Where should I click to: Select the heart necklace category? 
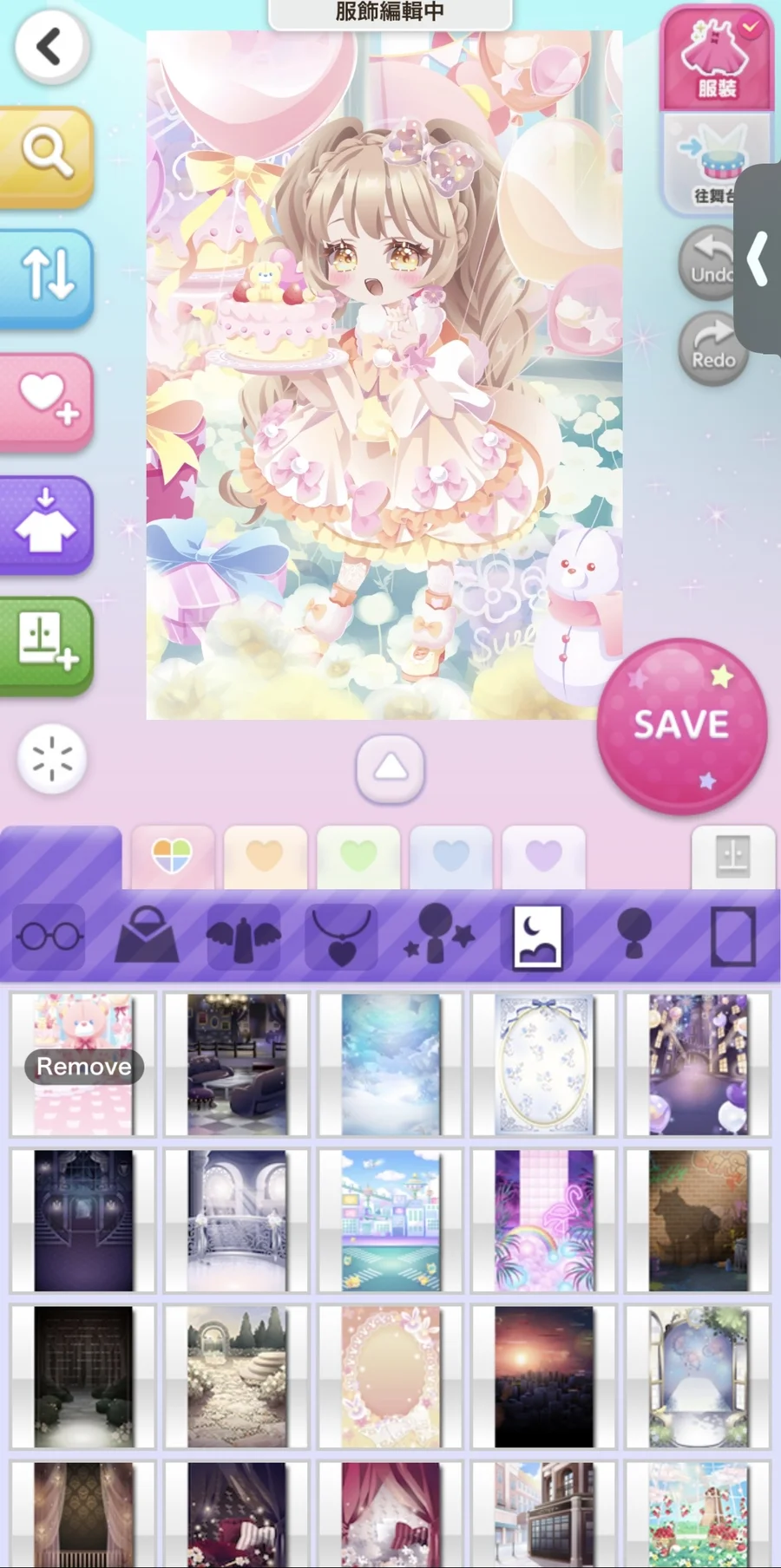click(x=341, y=937)
